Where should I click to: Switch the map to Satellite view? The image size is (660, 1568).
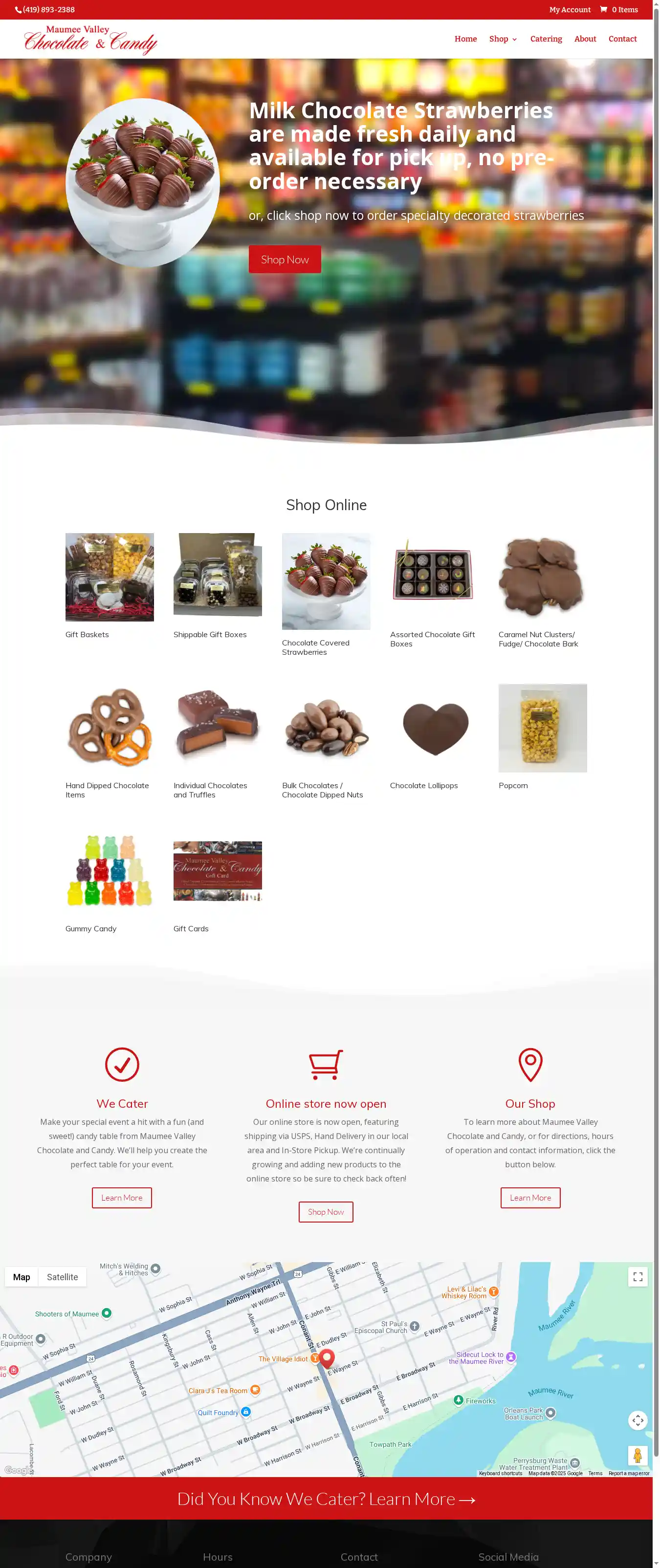tap(62, 1277)
